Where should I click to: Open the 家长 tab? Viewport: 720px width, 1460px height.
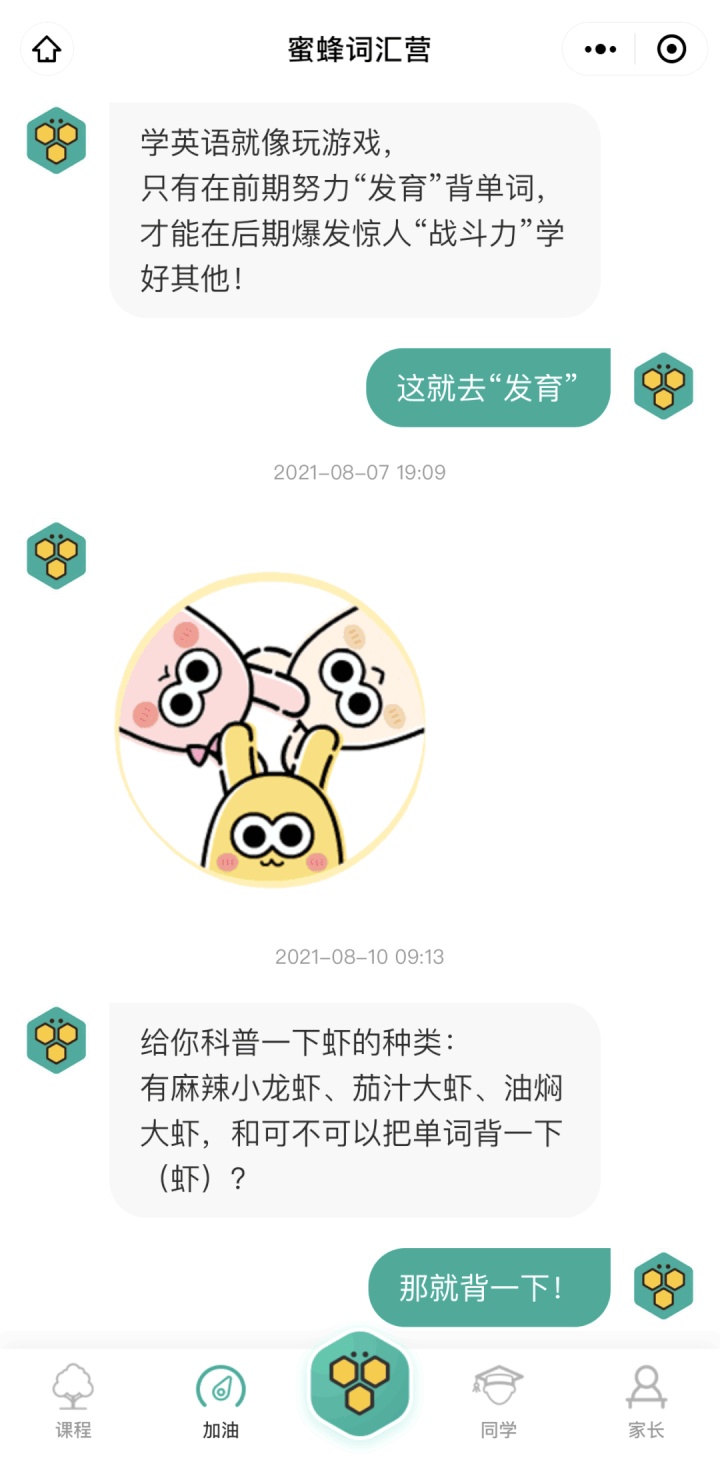tap(646, 1400)
